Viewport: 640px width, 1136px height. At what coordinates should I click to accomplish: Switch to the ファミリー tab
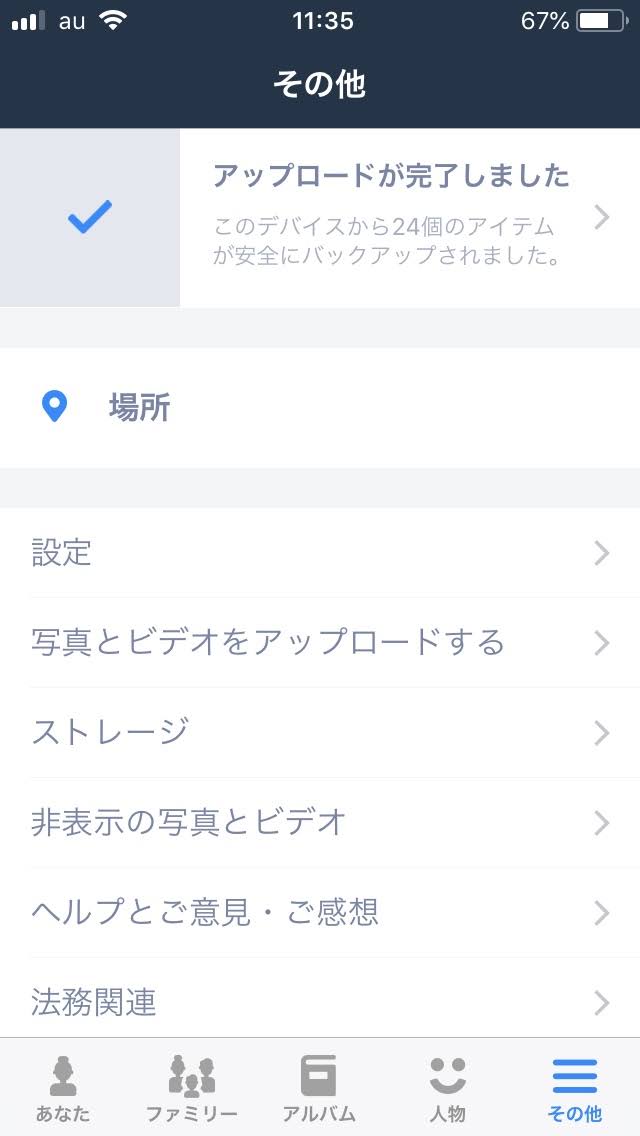[191, 1088]
